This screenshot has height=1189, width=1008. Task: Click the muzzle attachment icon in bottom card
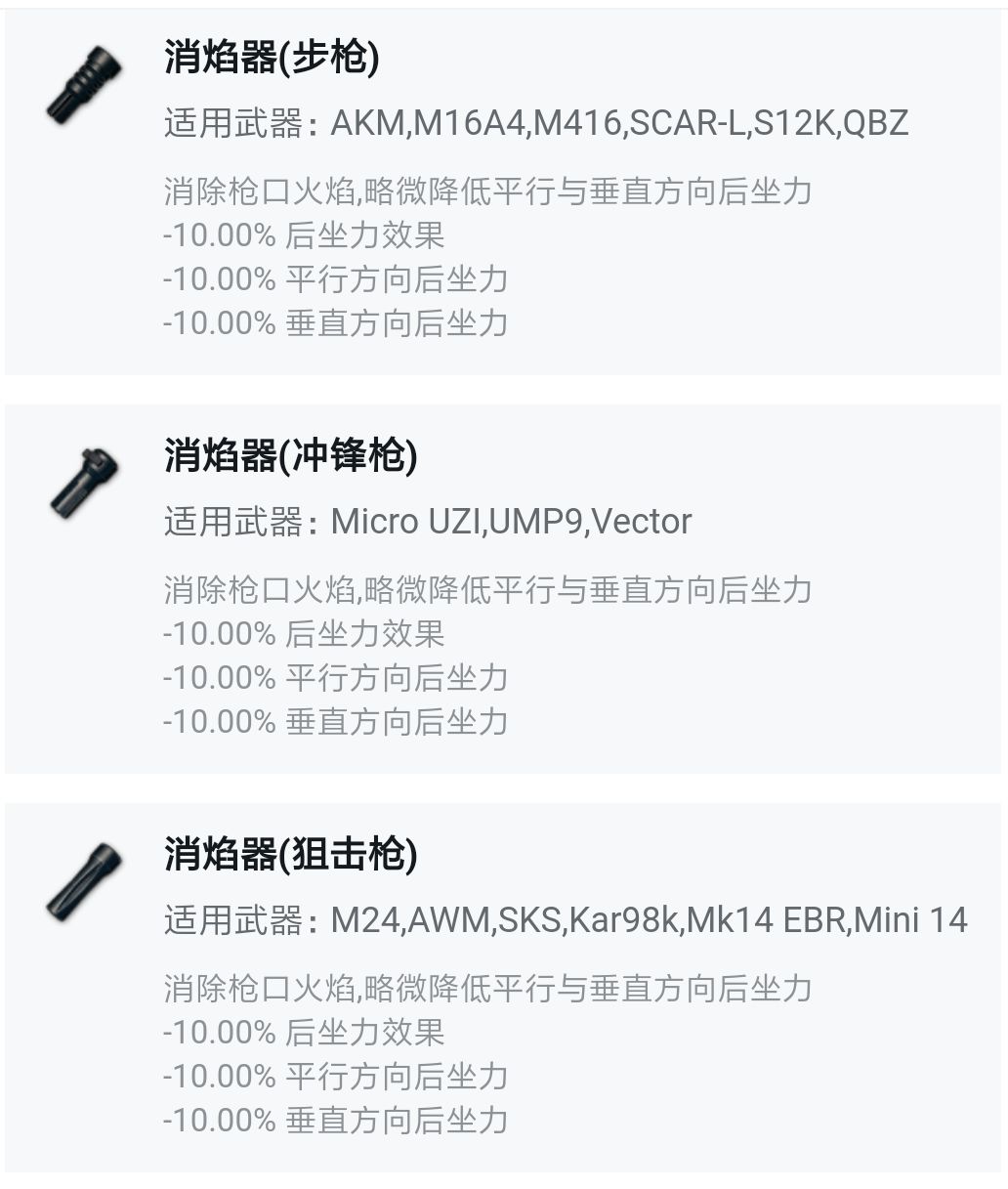pyautogui.click(x=83, y=879)
